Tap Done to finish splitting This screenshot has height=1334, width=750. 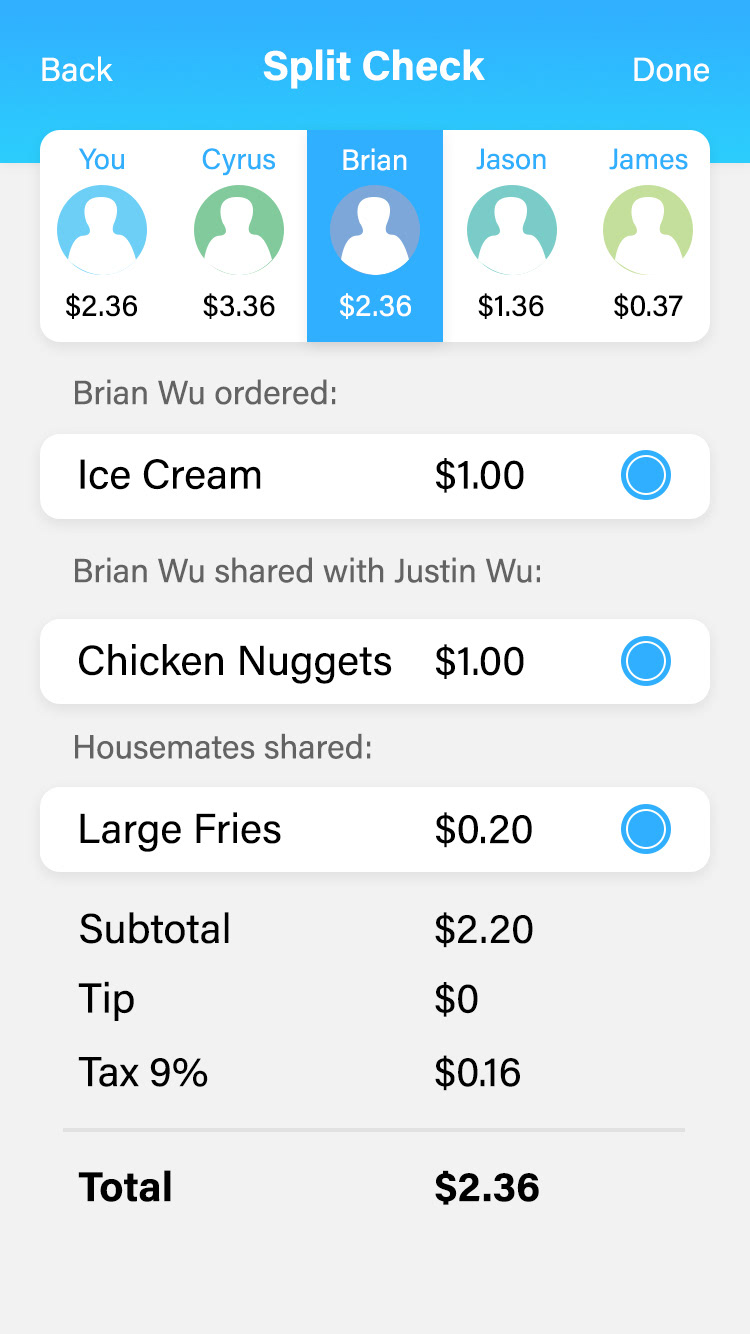click(x=671, y=70)
